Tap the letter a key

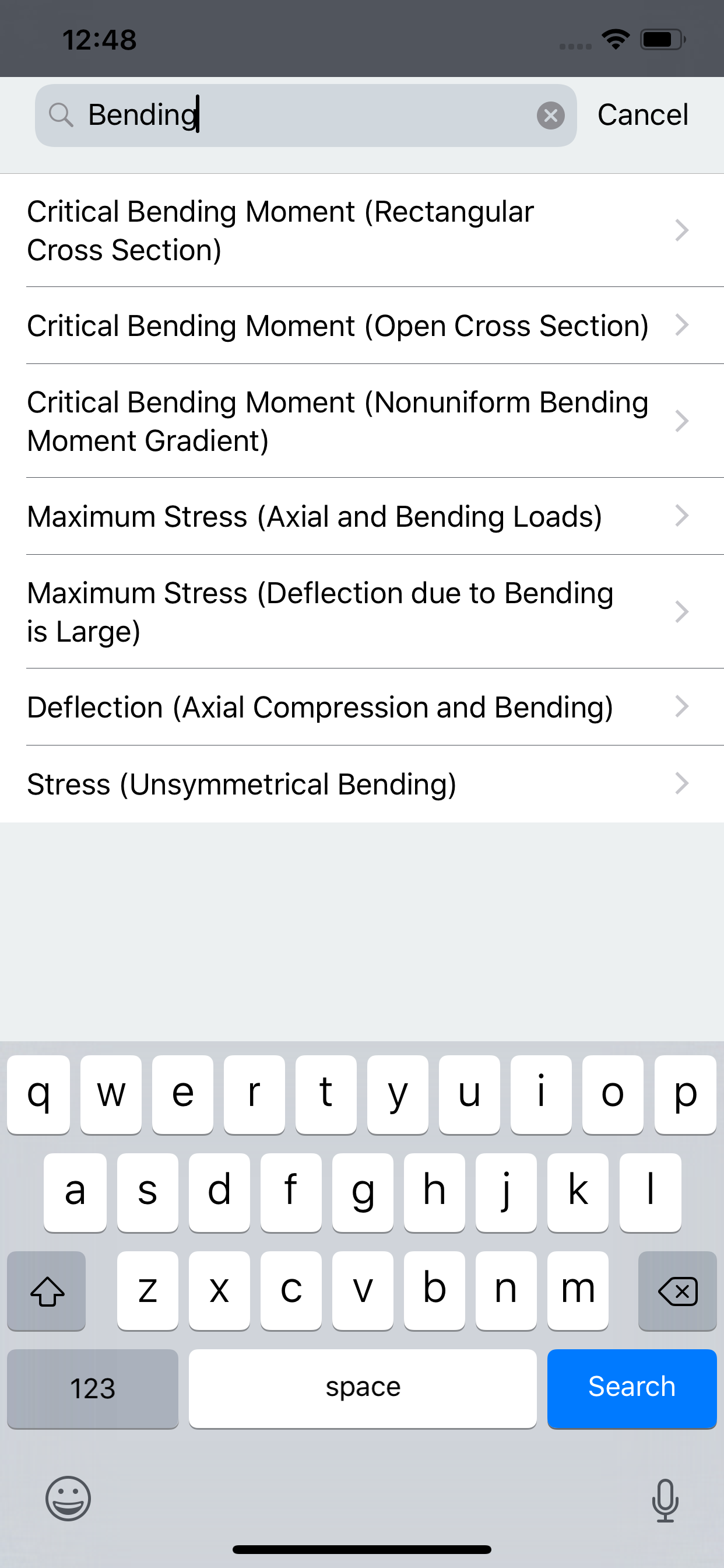pos(74,1192)
